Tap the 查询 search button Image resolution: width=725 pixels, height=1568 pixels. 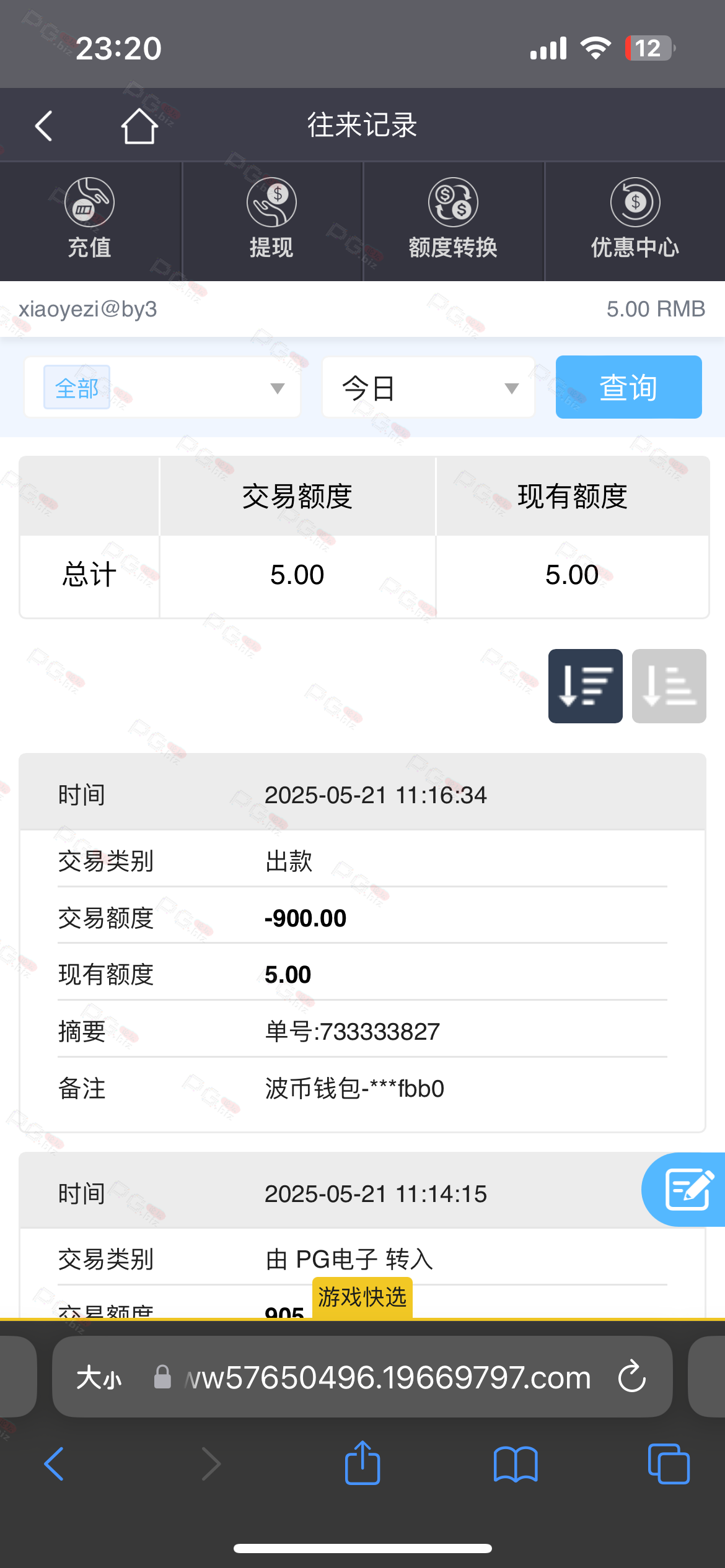tap(628, 387)
